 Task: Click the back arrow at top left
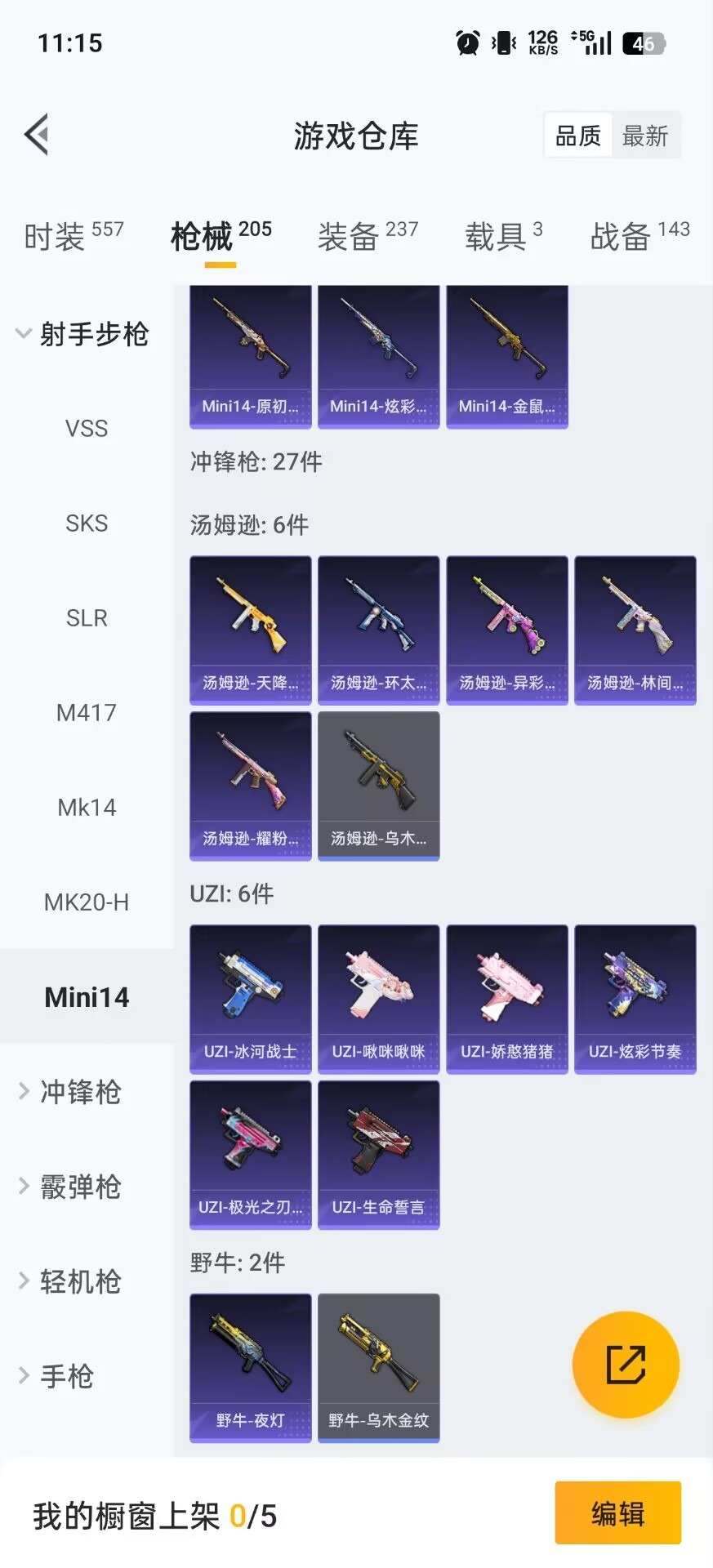point(36,134)
